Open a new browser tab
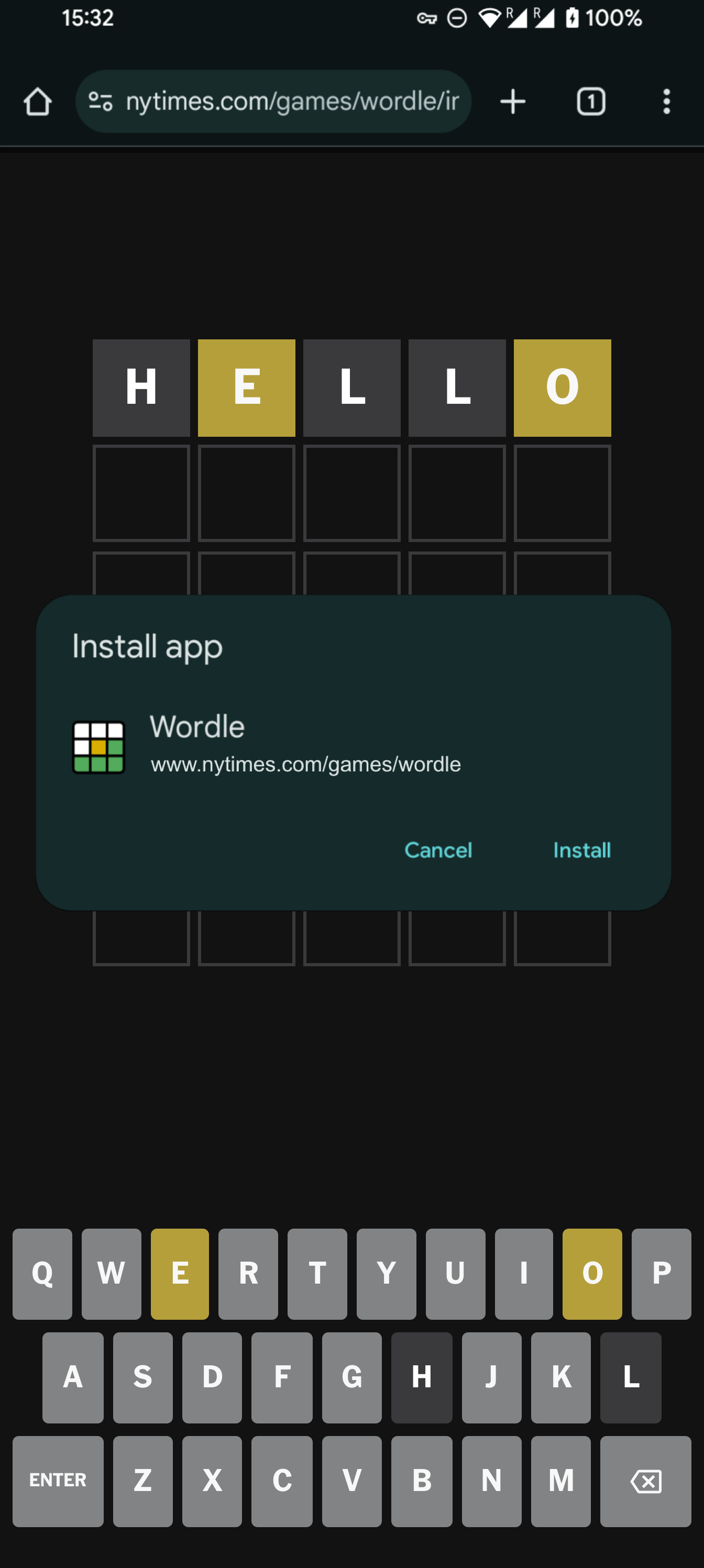 tap(513, 101)
